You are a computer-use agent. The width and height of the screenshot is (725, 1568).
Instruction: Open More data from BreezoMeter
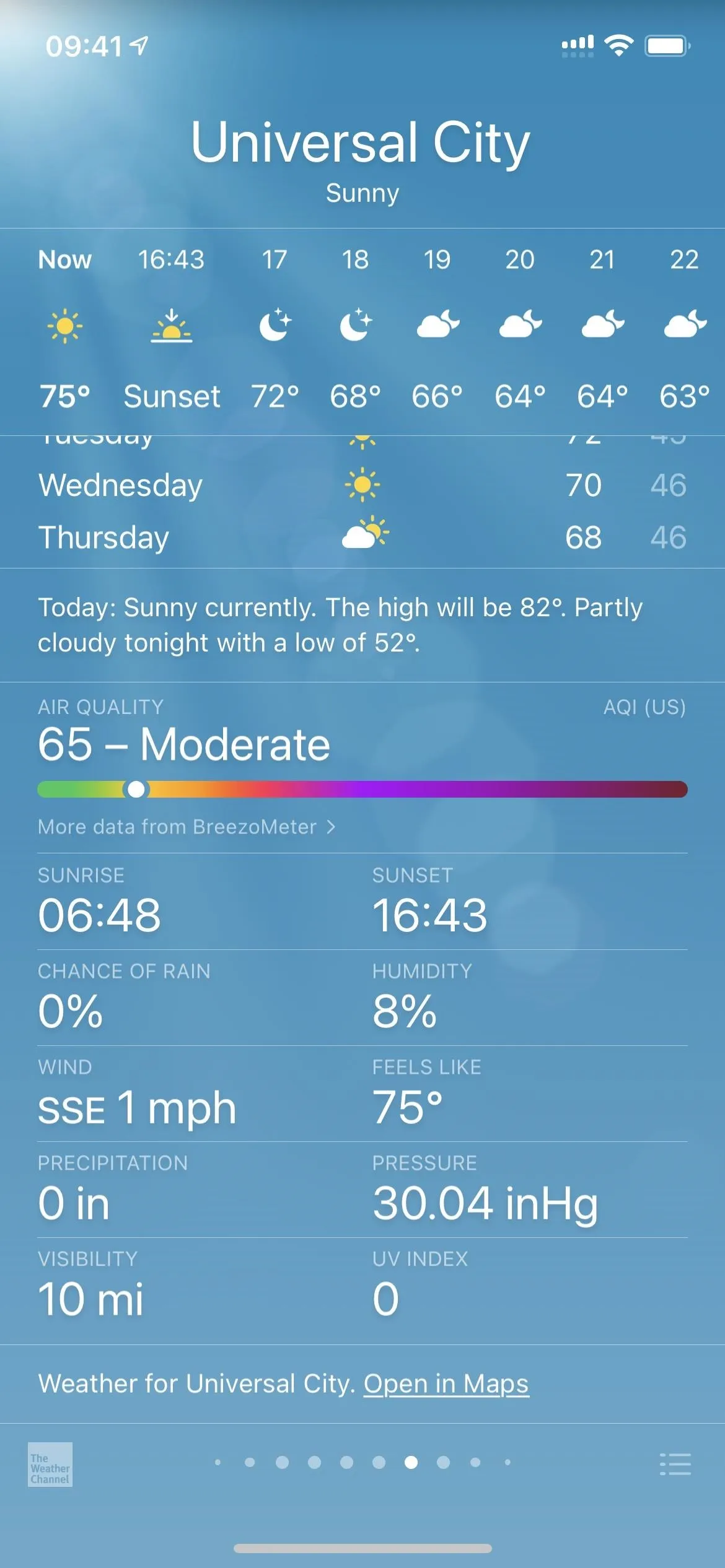click(187, 827)
